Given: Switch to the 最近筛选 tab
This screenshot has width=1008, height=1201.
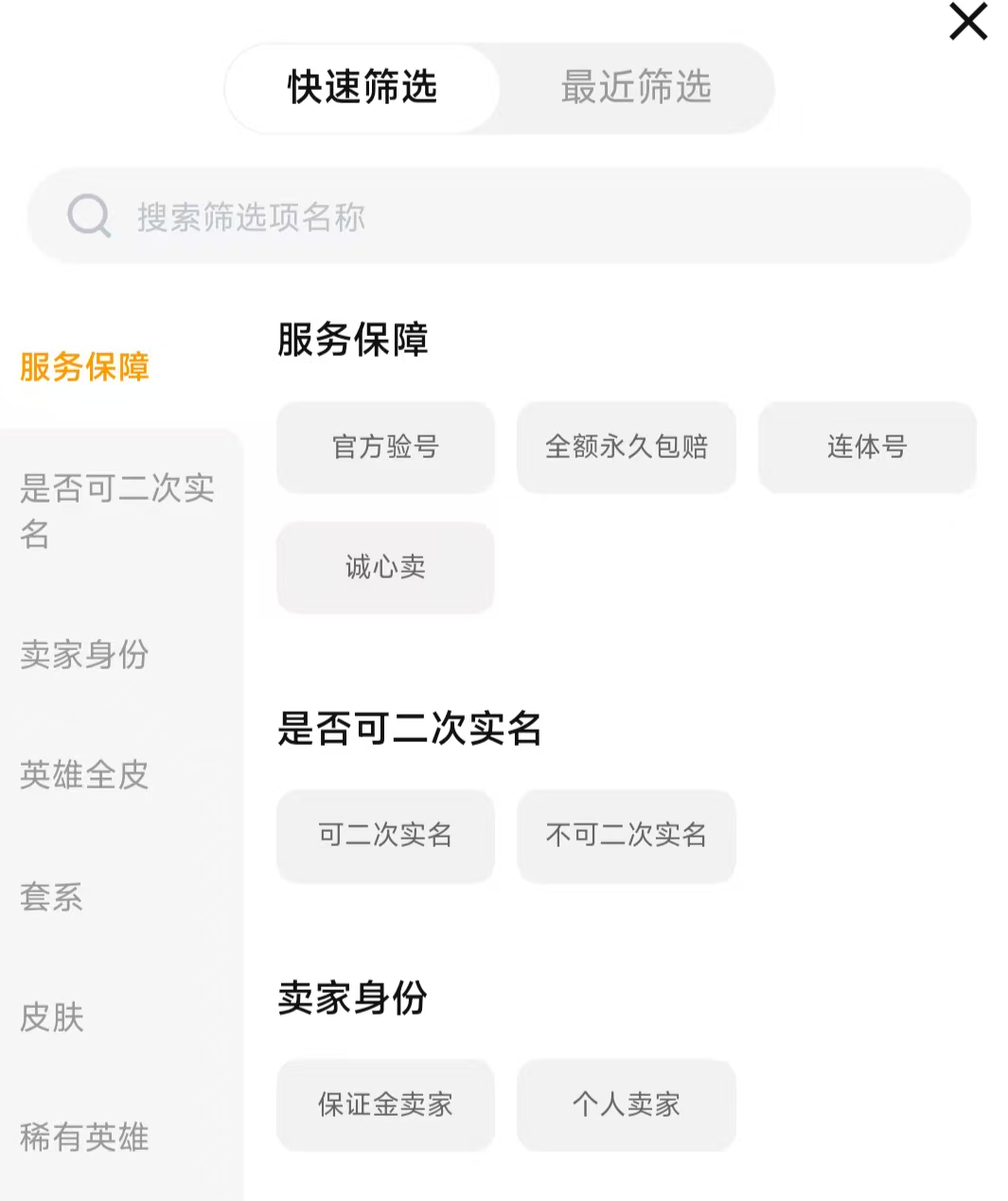Looking at the screenshot, I should click(x=635, y=87).
